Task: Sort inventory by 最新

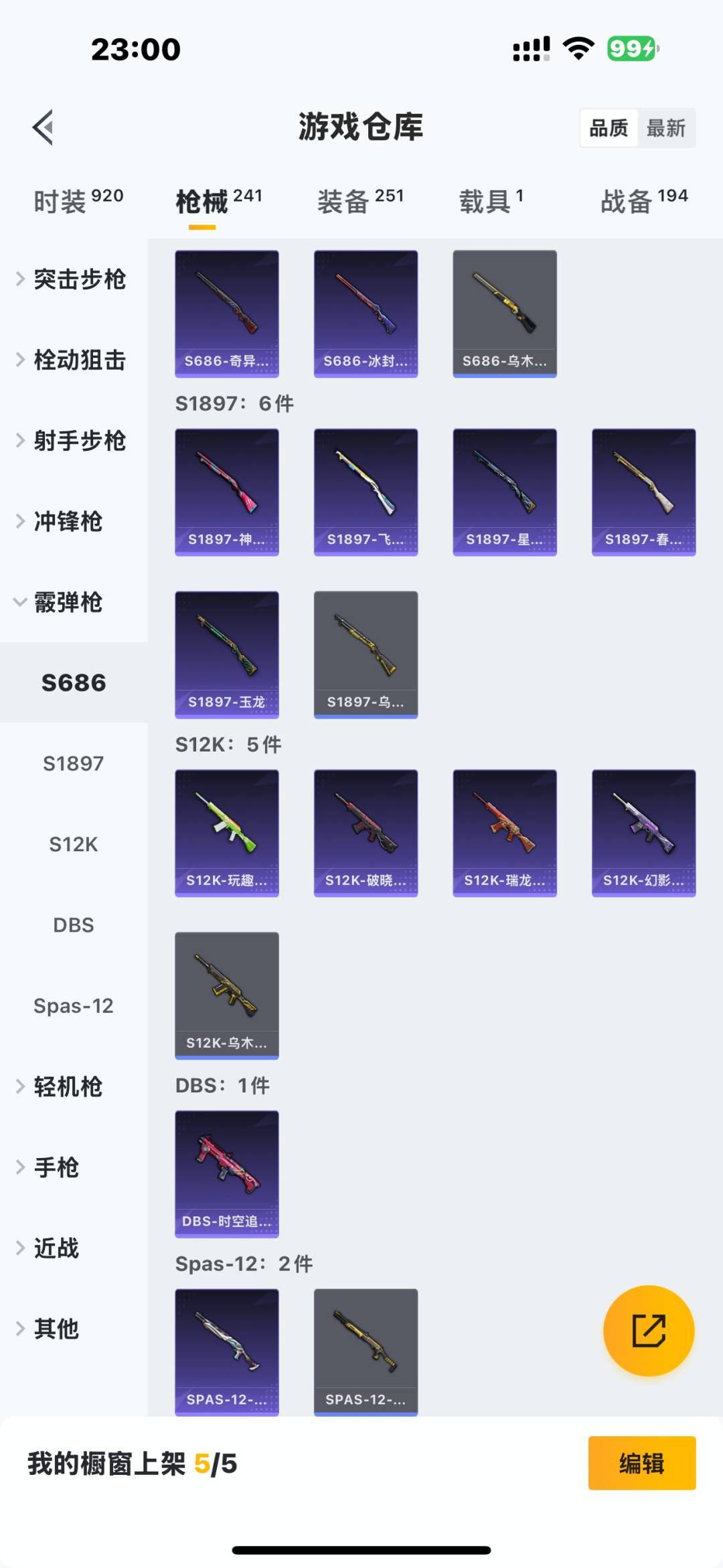Action: (665, 128)
